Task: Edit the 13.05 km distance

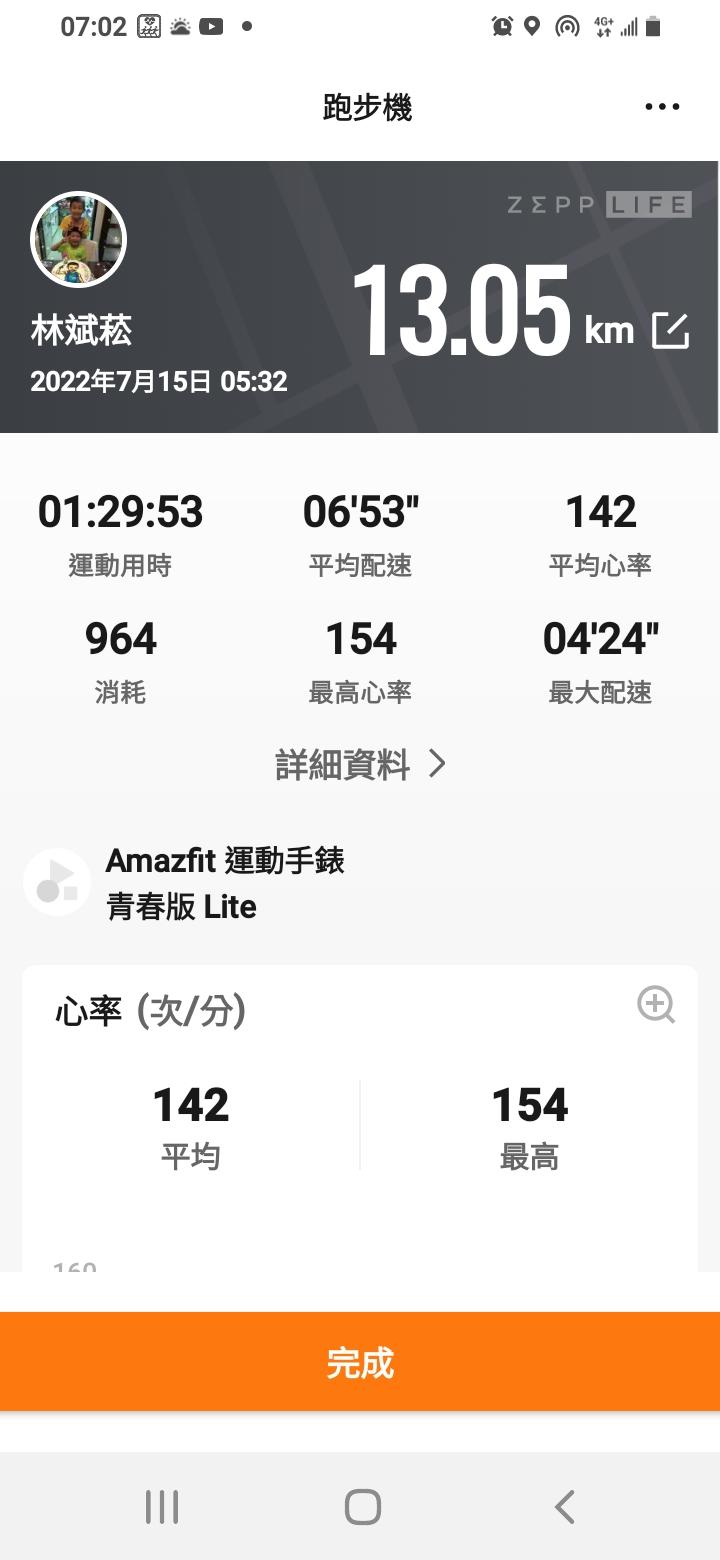Action: 670,330
